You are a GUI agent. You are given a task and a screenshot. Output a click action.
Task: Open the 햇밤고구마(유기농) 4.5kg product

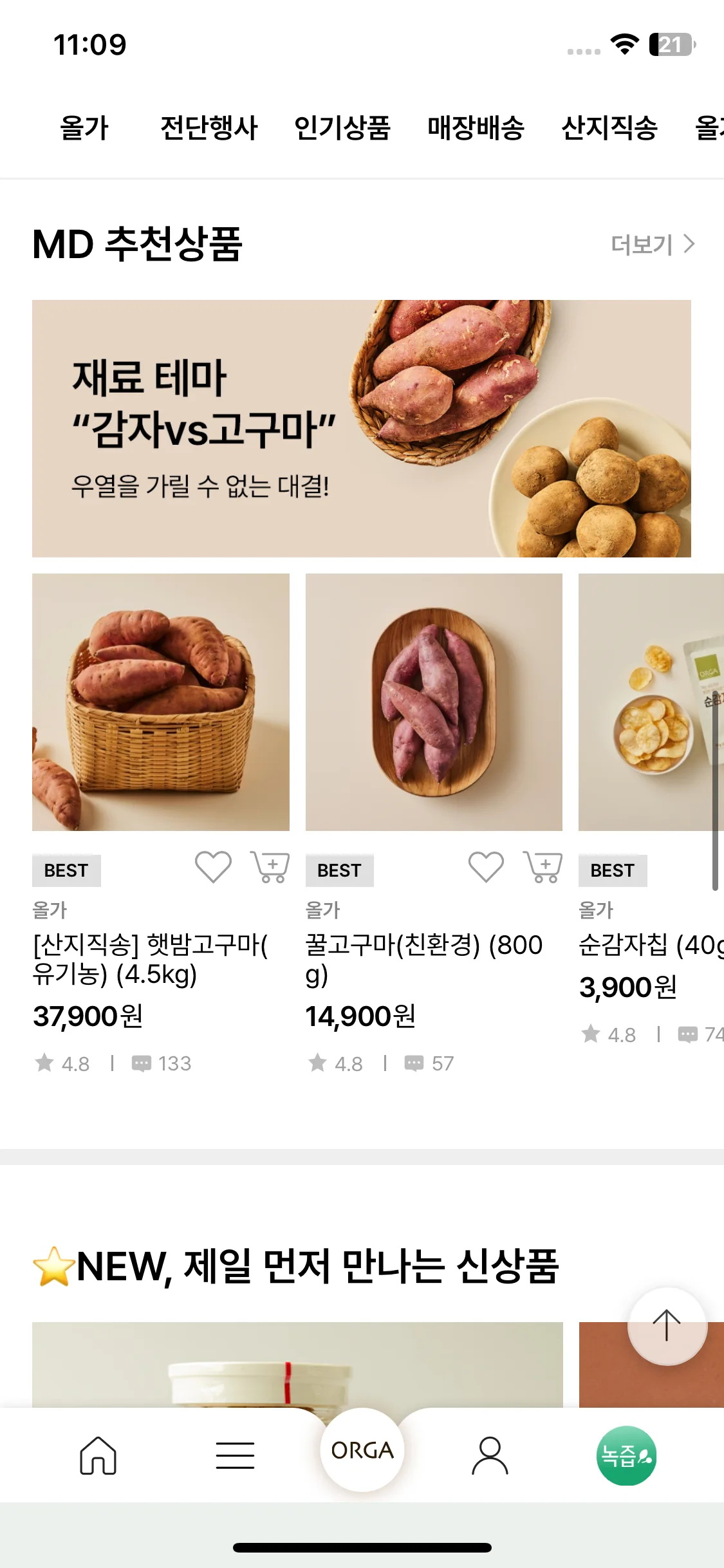click(161, 702)
